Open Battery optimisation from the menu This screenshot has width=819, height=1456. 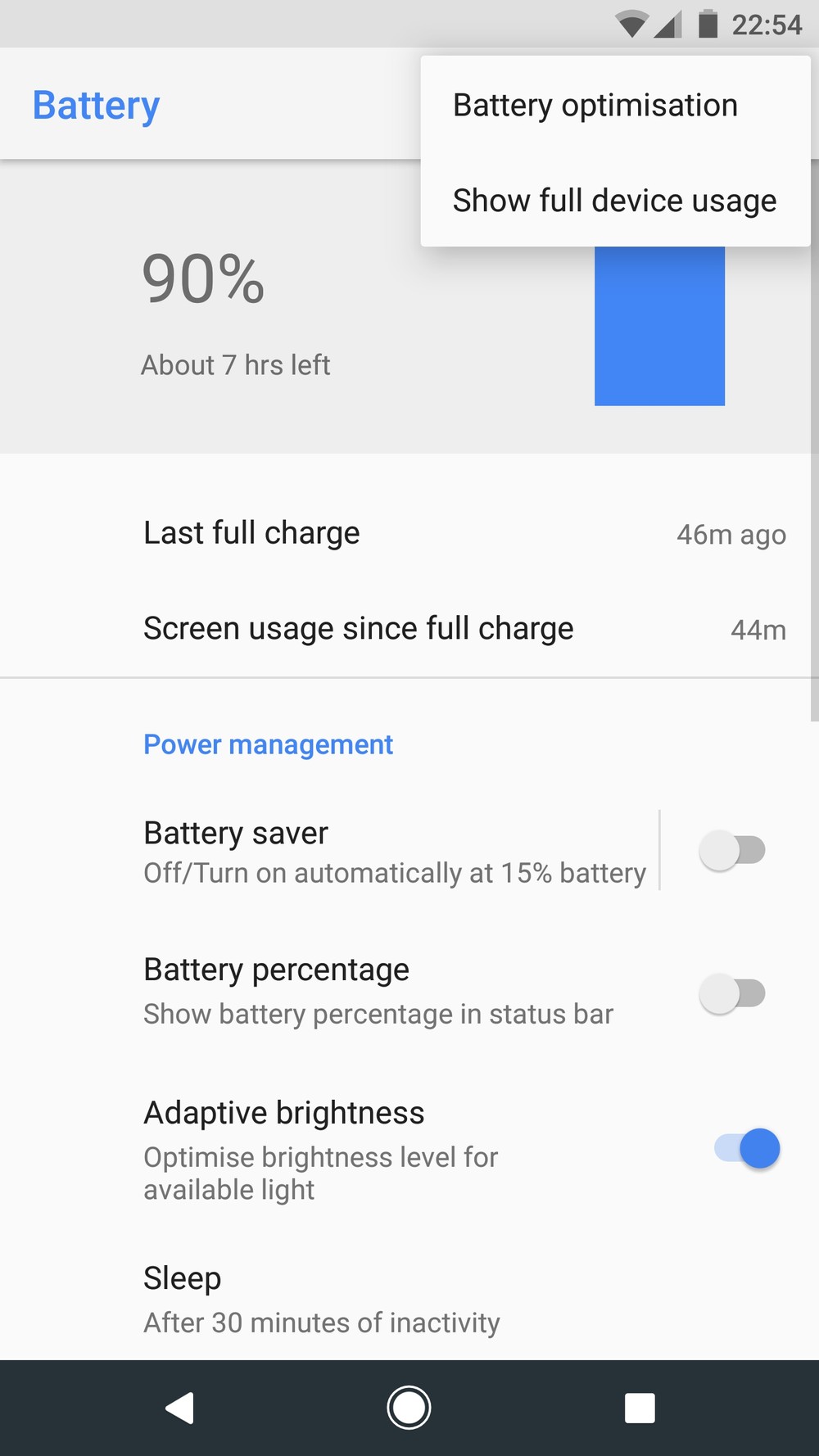click(615, 105)
